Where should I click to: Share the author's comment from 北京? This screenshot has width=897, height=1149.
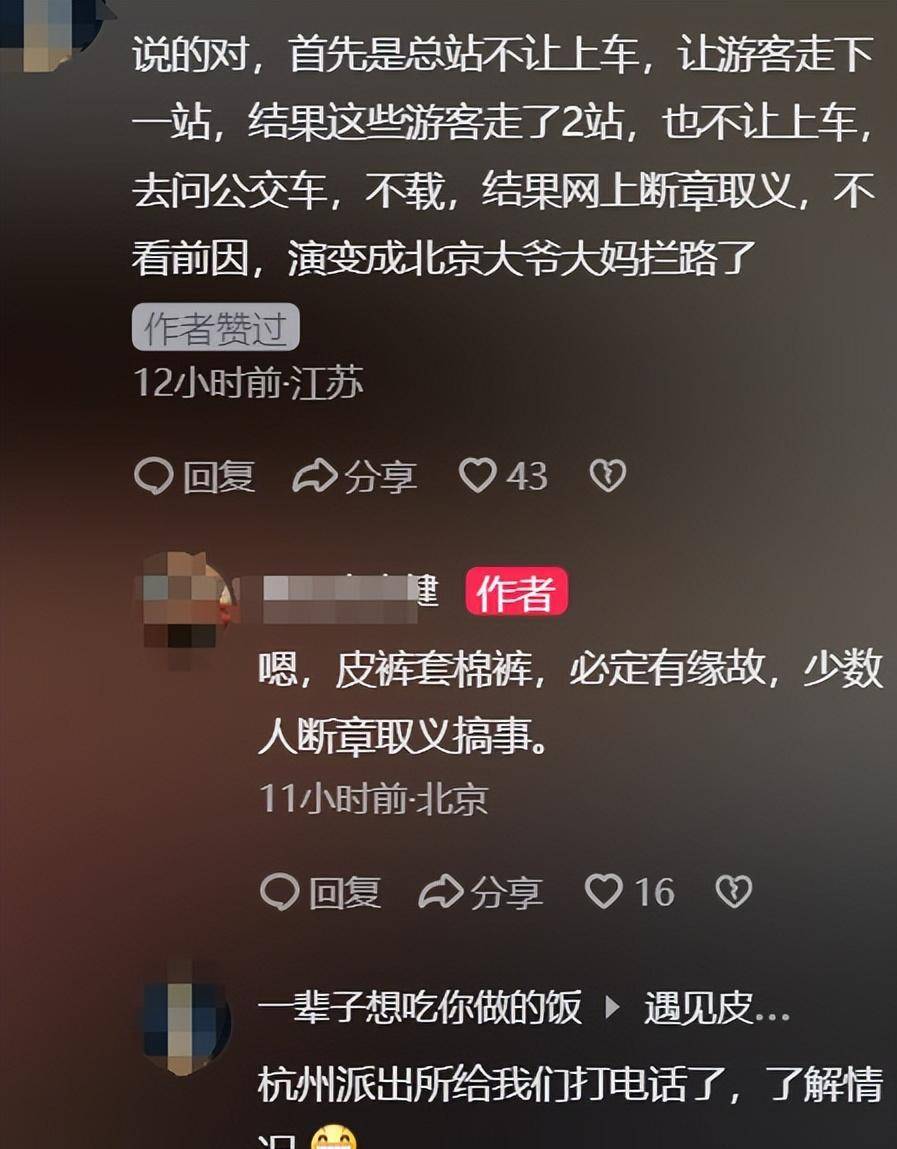click(480, 891)
